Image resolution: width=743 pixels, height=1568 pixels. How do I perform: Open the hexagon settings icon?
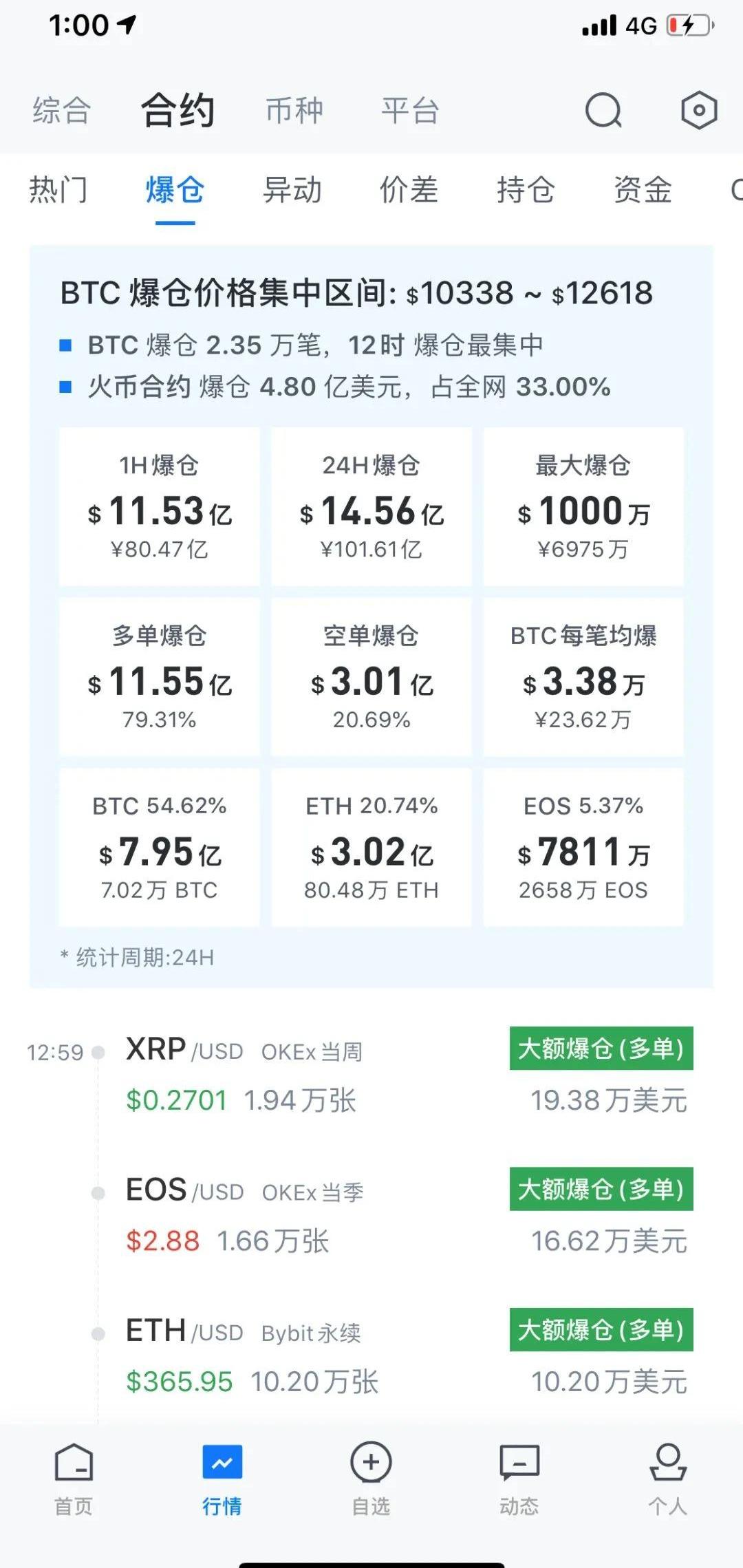(x=698, y=110)
